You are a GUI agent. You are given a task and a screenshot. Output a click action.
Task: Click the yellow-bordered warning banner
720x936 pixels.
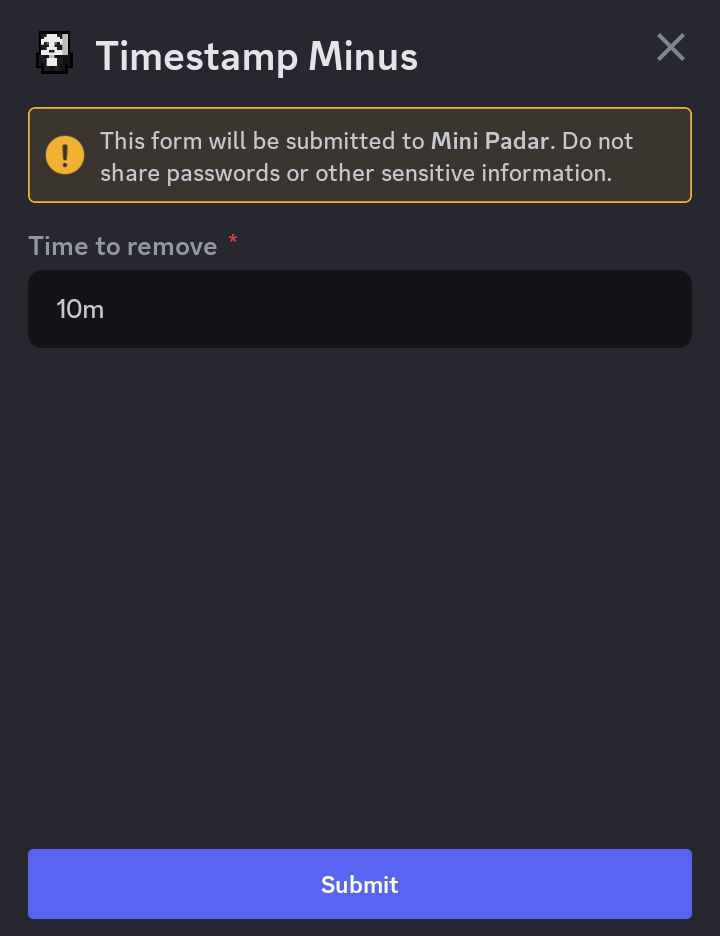click(360, 155)
